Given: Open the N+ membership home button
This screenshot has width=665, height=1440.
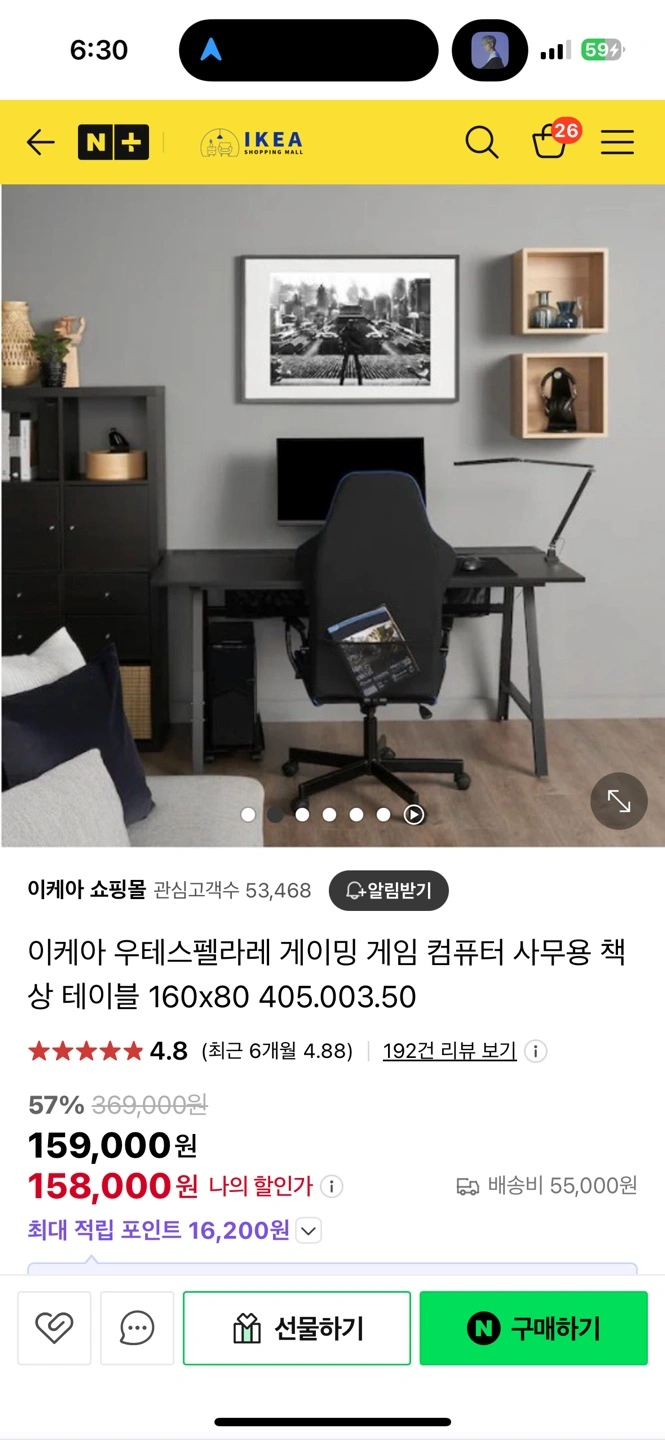Looking at the screenshot, I should 113,143.
